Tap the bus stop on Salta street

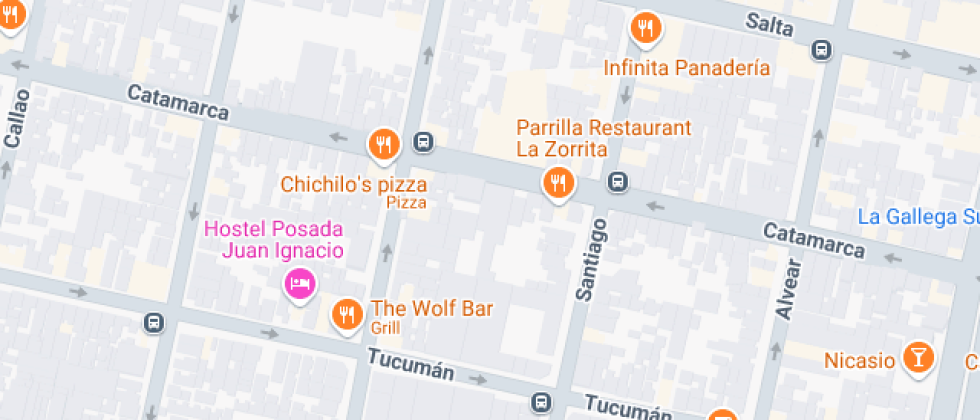point(822,50)
